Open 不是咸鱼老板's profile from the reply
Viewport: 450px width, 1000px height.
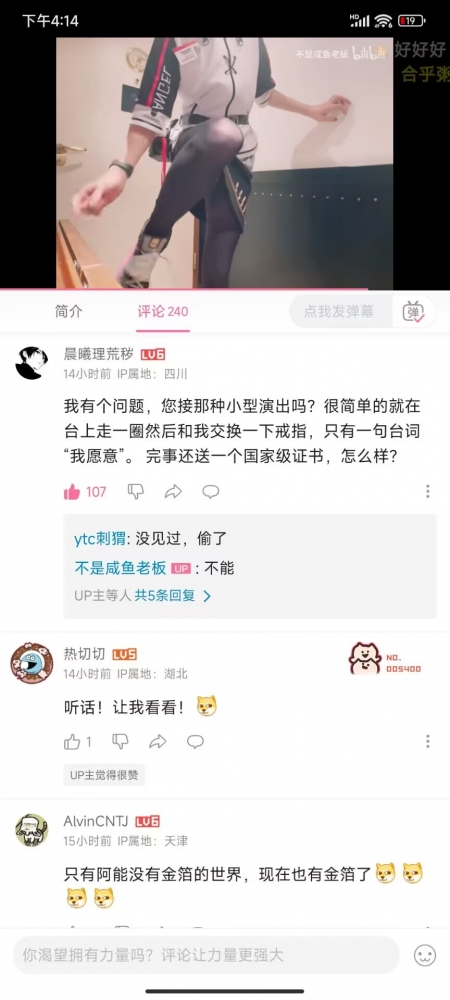(120, 568)
